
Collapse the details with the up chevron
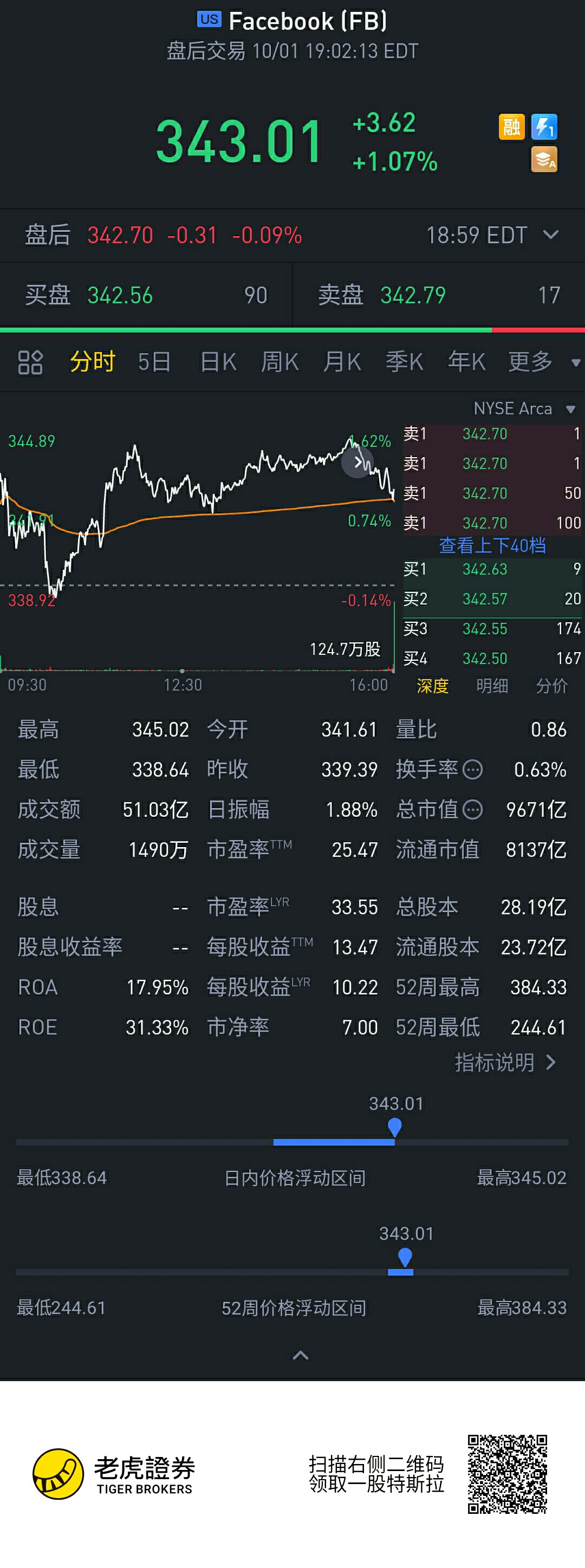tap(301, 1355)
